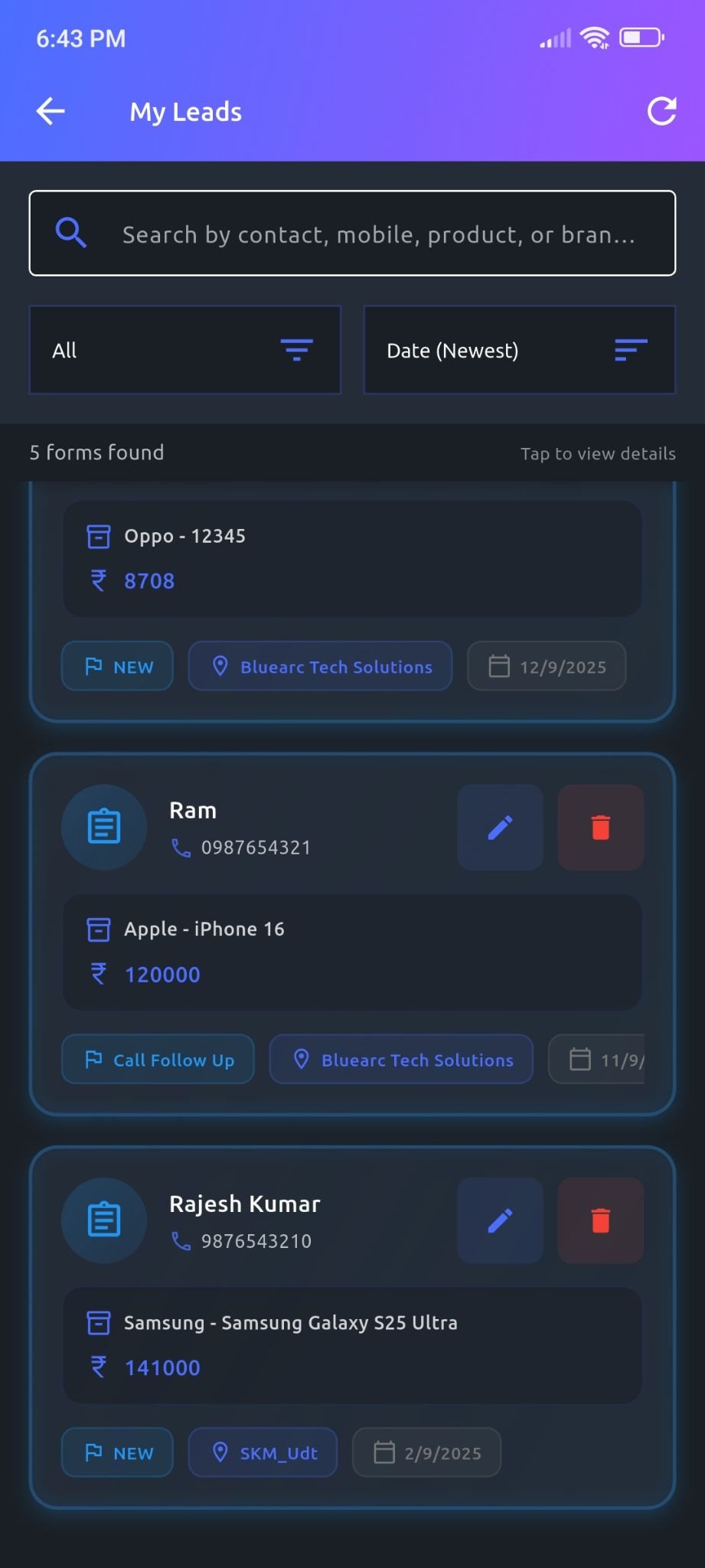The width and height of the screenshot is (705, 1568).
Task: Open the Date (Newest) sort dropdown
Action: tap(519, 351)
